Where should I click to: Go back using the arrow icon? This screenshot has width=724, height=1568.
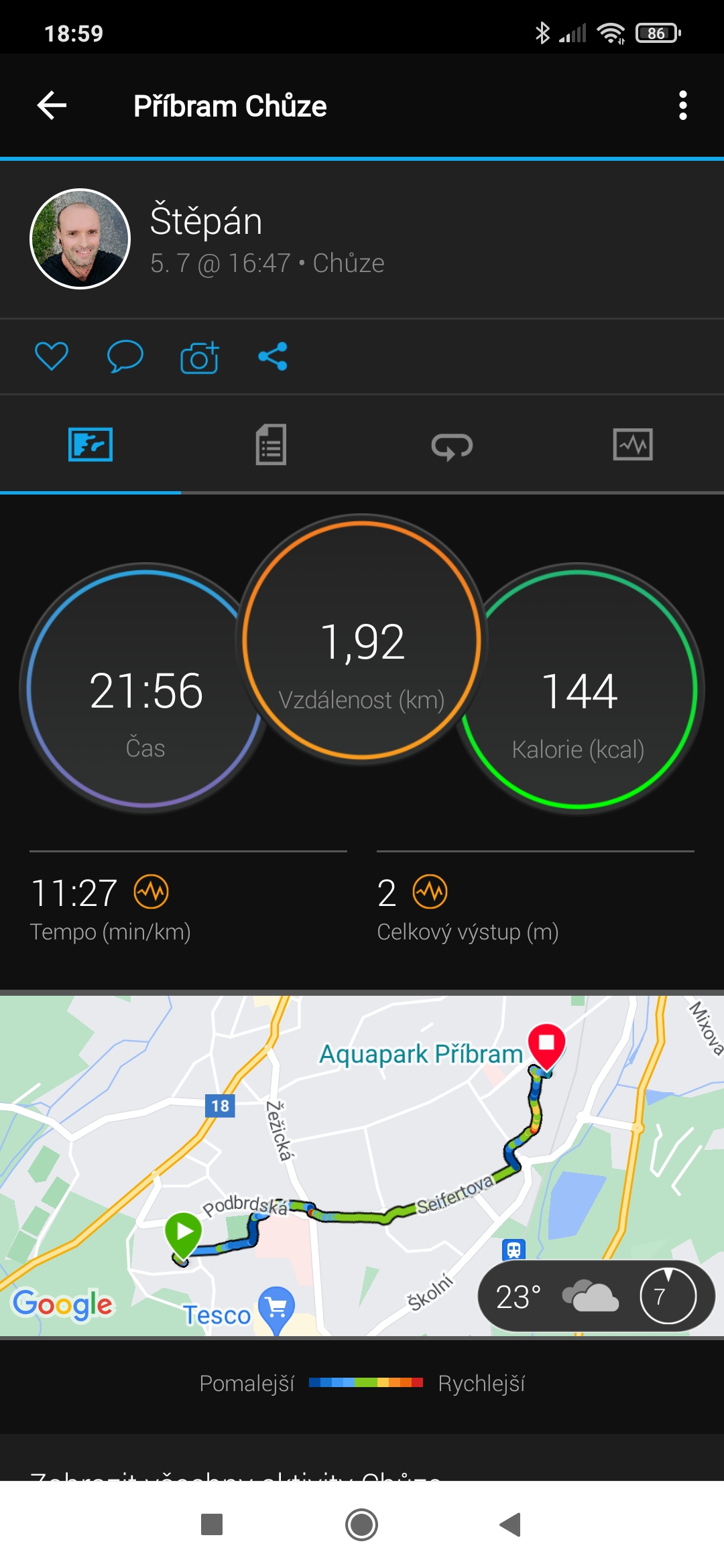point(52,106)
